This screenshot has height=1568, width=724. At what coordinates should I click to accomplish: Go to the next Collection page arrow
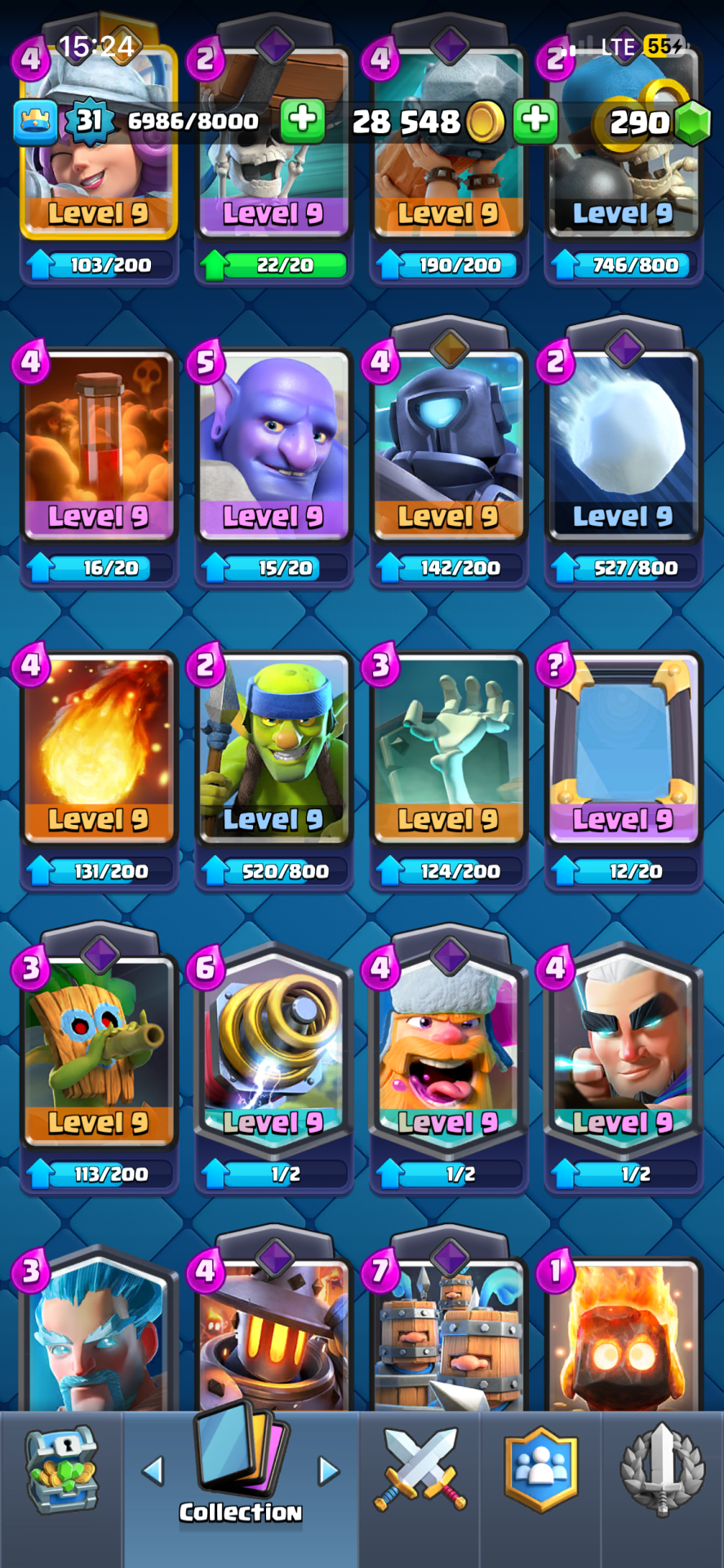click(x=328, y=1471)
